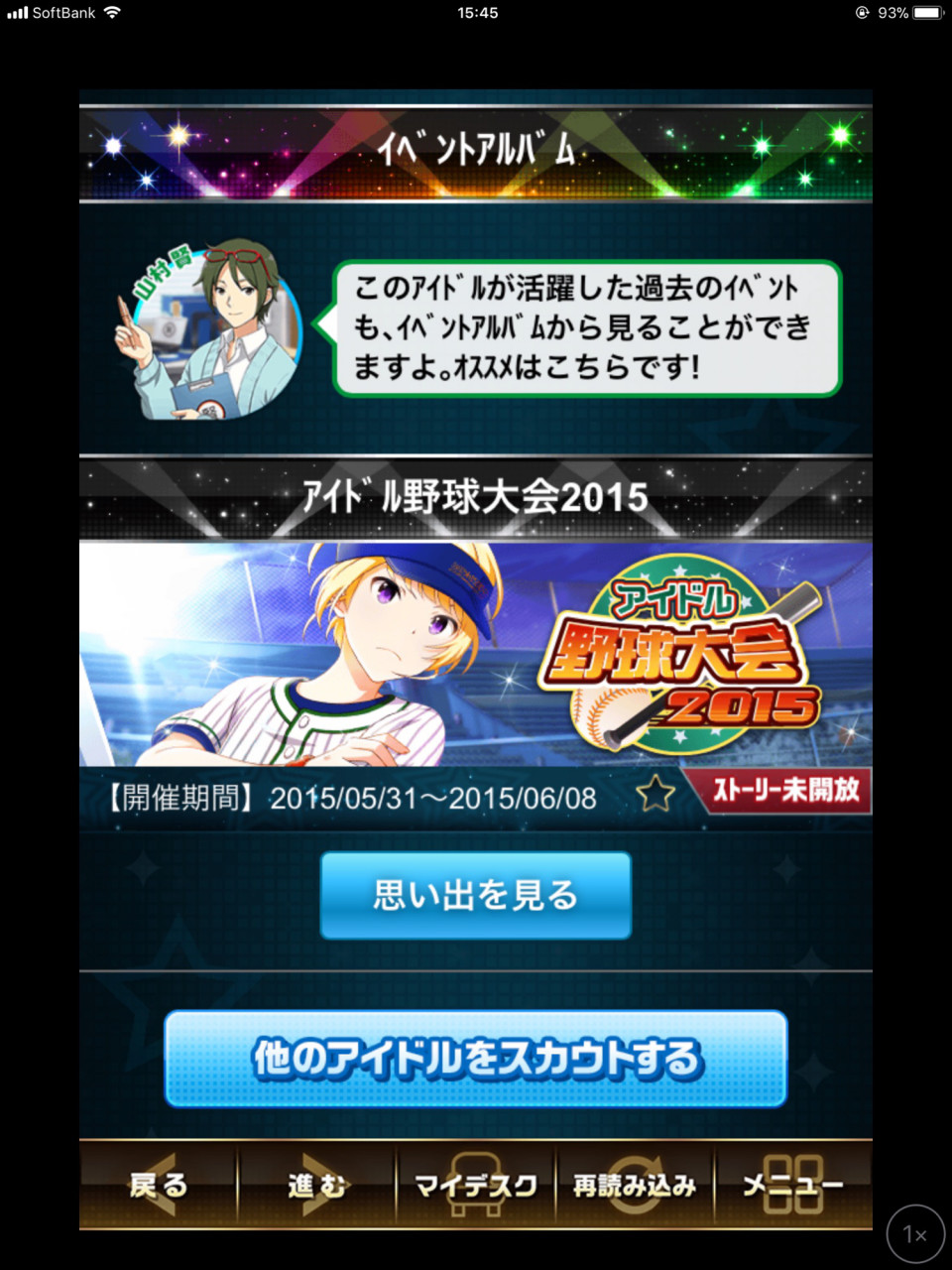Open the アイドル野球大会2015 event banner
The width and height of the screenshot is (952, 1270).
tap(475, 655)
